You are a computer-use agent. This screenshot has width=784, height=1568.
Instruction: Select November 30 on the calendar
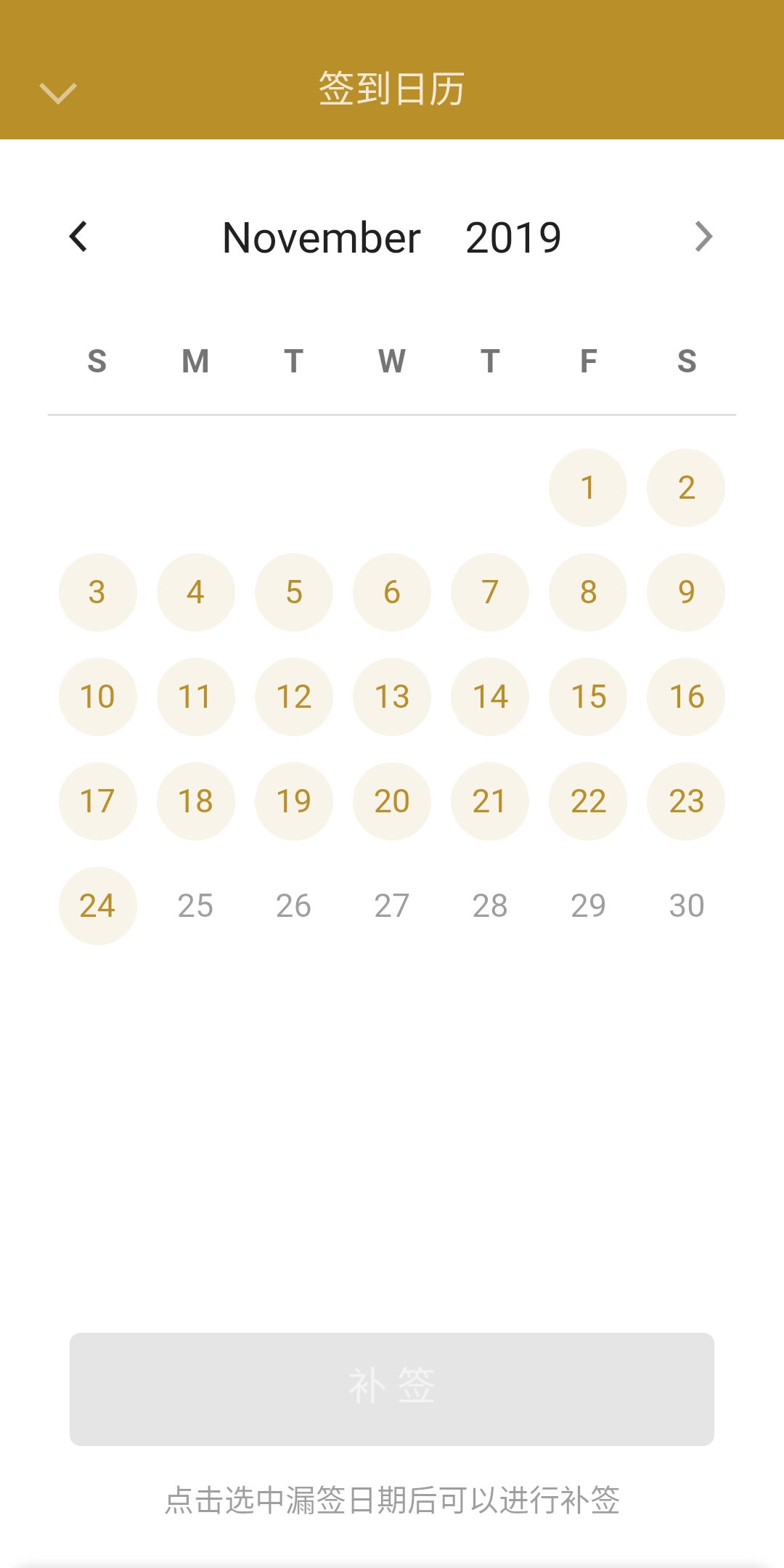pos(686,906)
